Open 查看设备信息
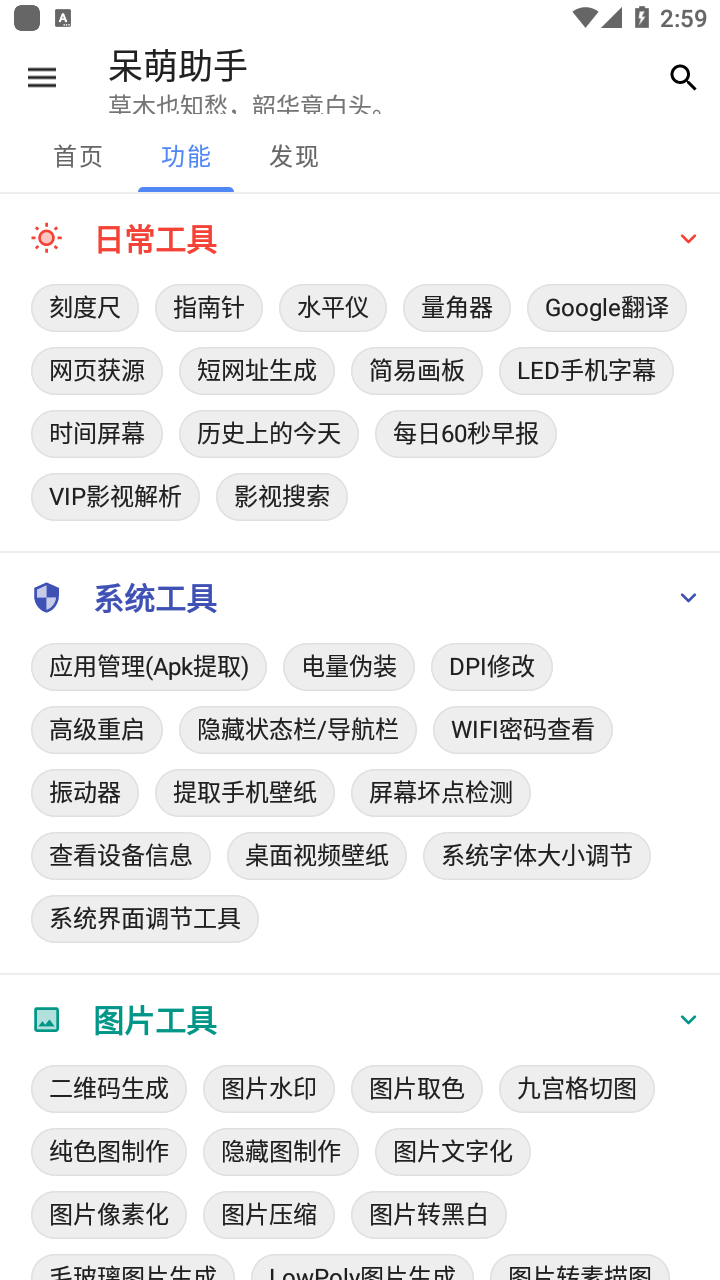 point(120,856)
